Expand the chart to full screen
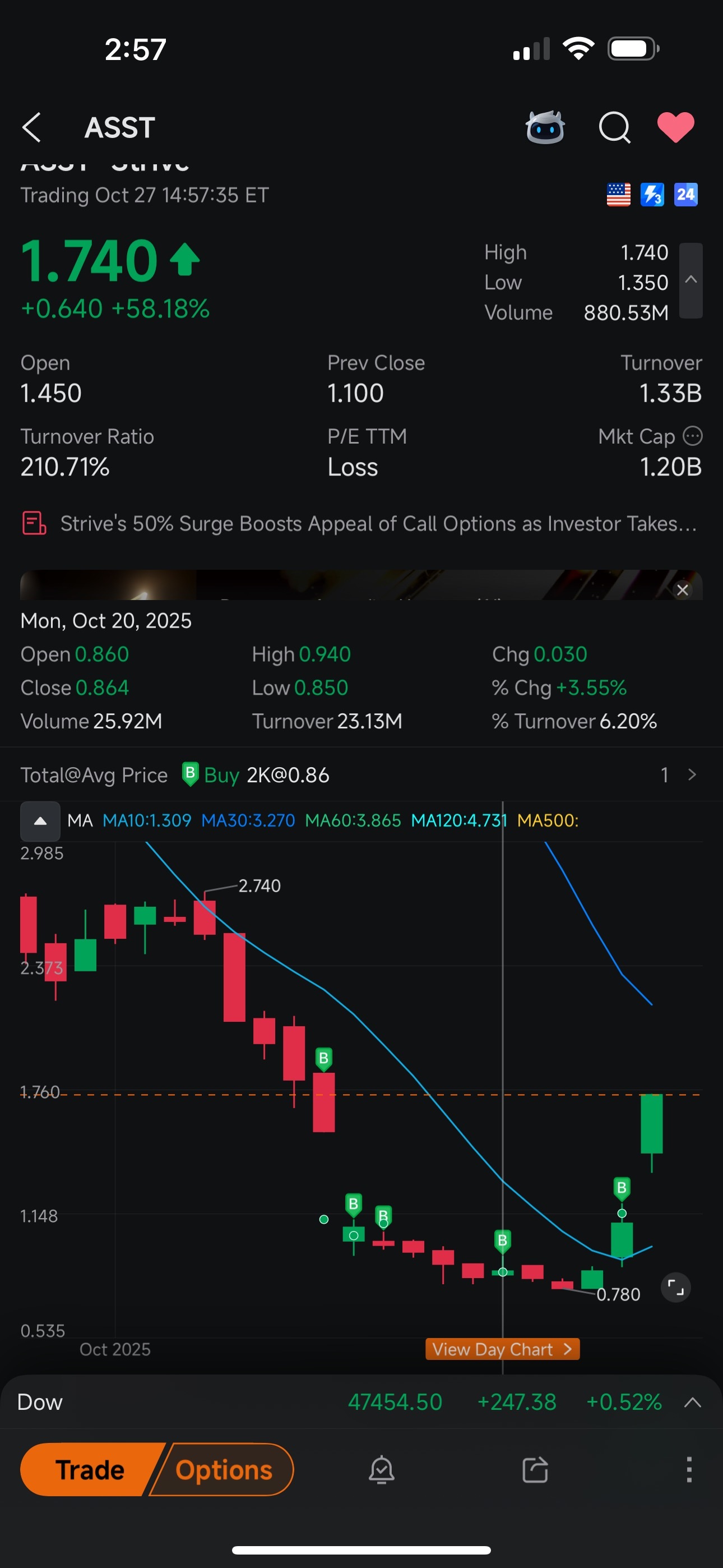 [x=675, y=1288]
